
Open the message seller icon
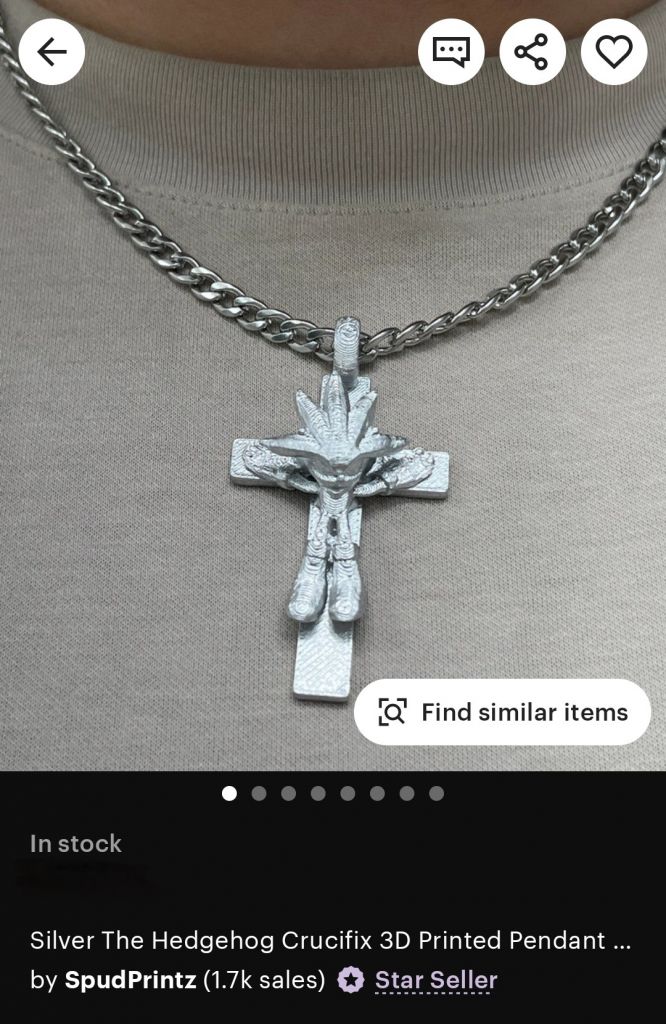tap(450, 51)
